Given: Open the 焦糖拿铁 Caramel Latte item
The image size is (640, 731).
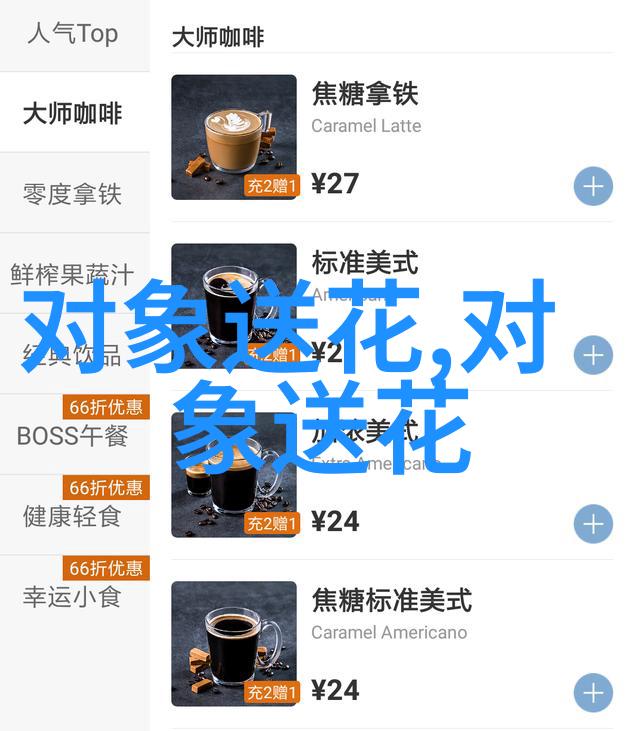Looking at the screenshot, I should point(366,96).
